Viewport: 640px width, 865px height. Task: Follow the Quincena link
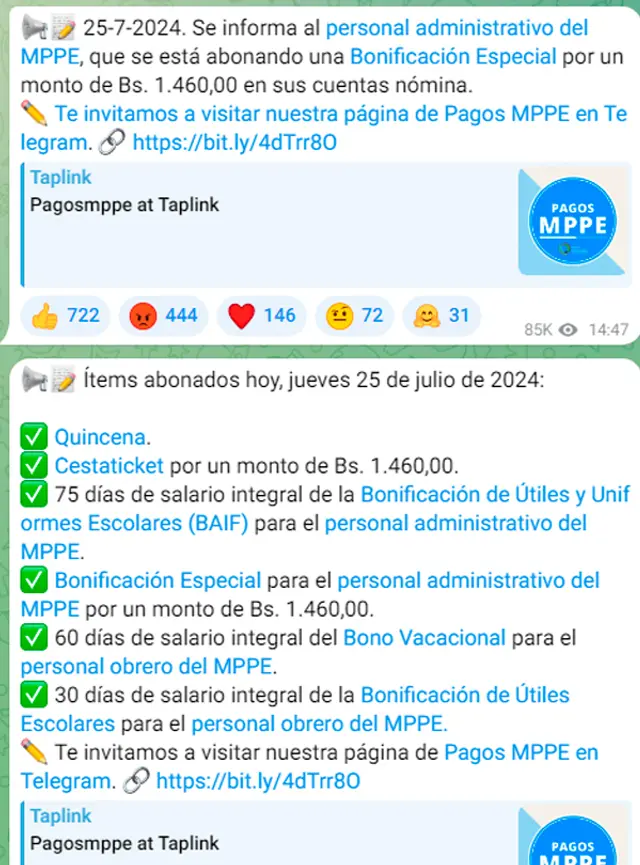(x=101, y=437)
